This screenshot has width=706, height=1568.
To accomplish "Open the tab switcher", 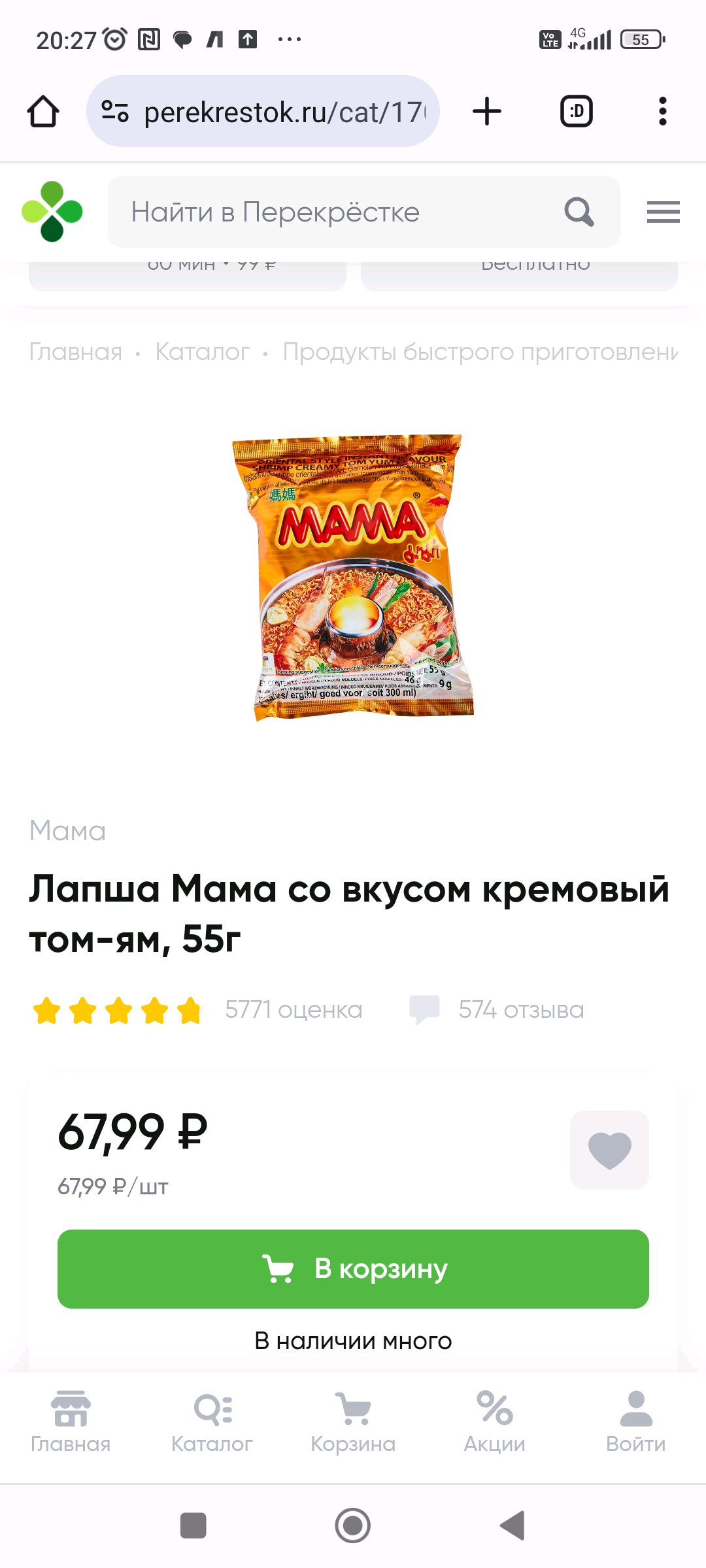I will click(576, 112).
